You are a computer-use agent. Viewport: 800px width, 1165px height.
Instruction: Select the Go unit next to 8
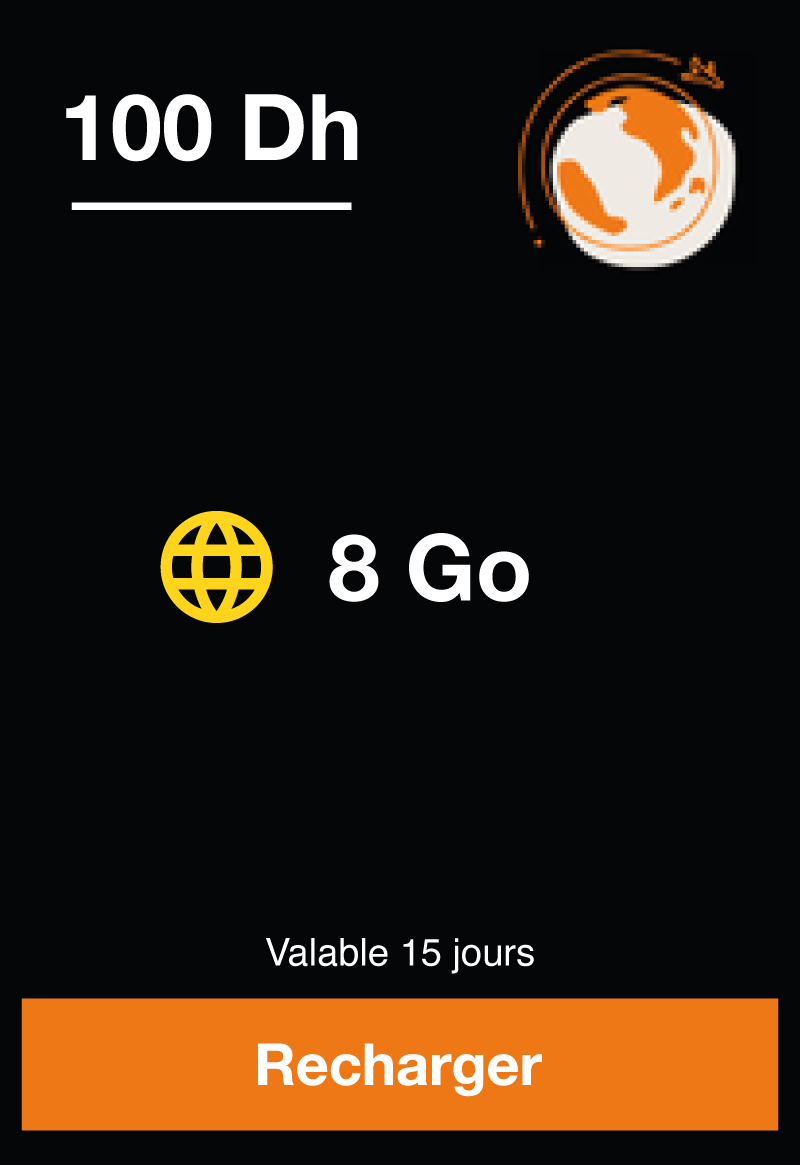point(470,570)
